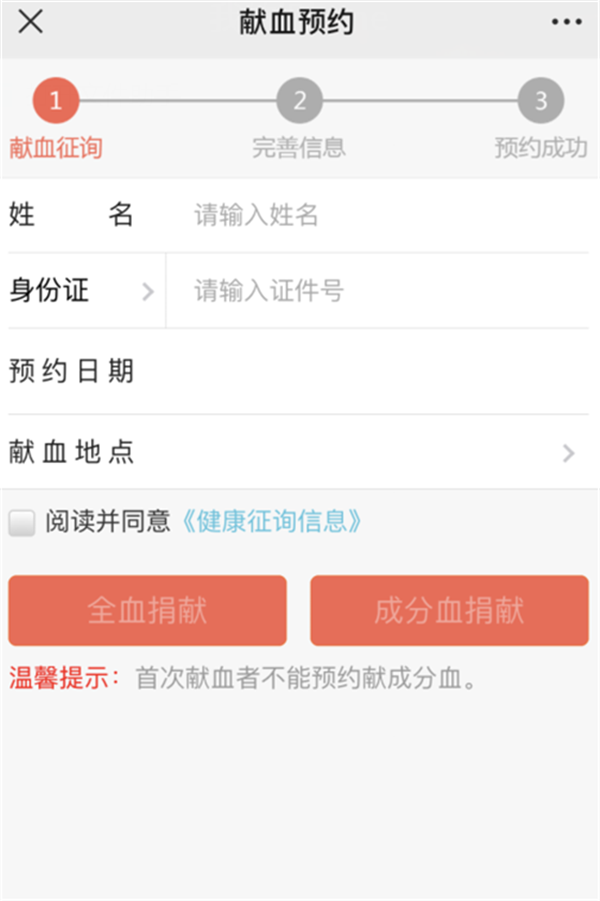Choose a 献血地点 donation location

point(300,453)
